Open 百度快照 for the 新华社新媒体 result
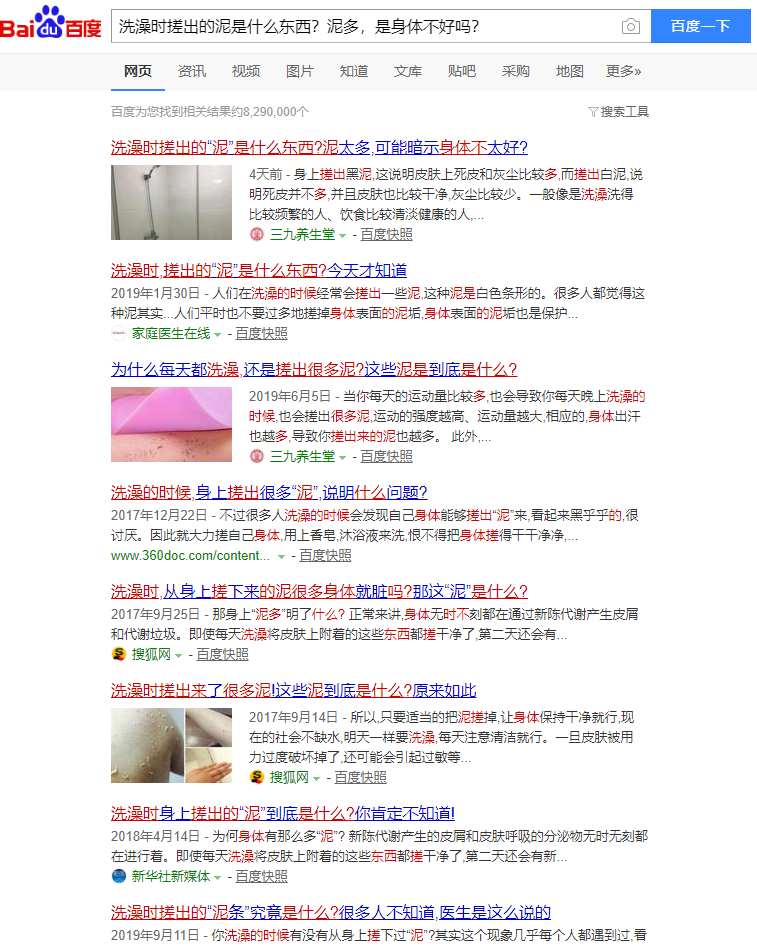 (x=261, y=876)
